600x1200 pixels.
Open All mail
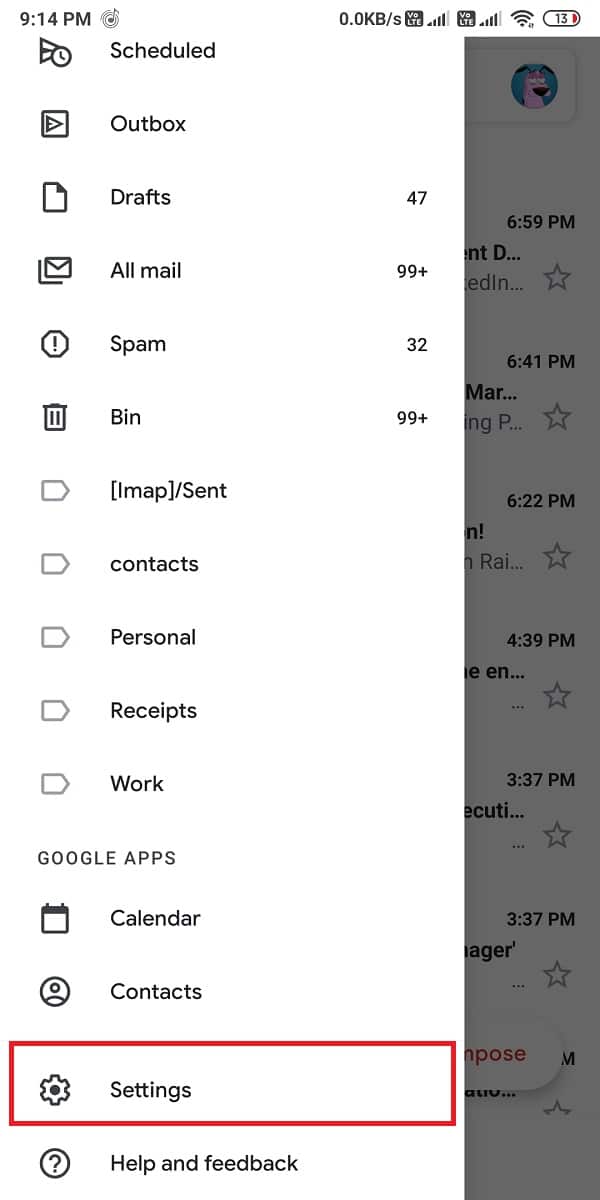tap(146, 271)
